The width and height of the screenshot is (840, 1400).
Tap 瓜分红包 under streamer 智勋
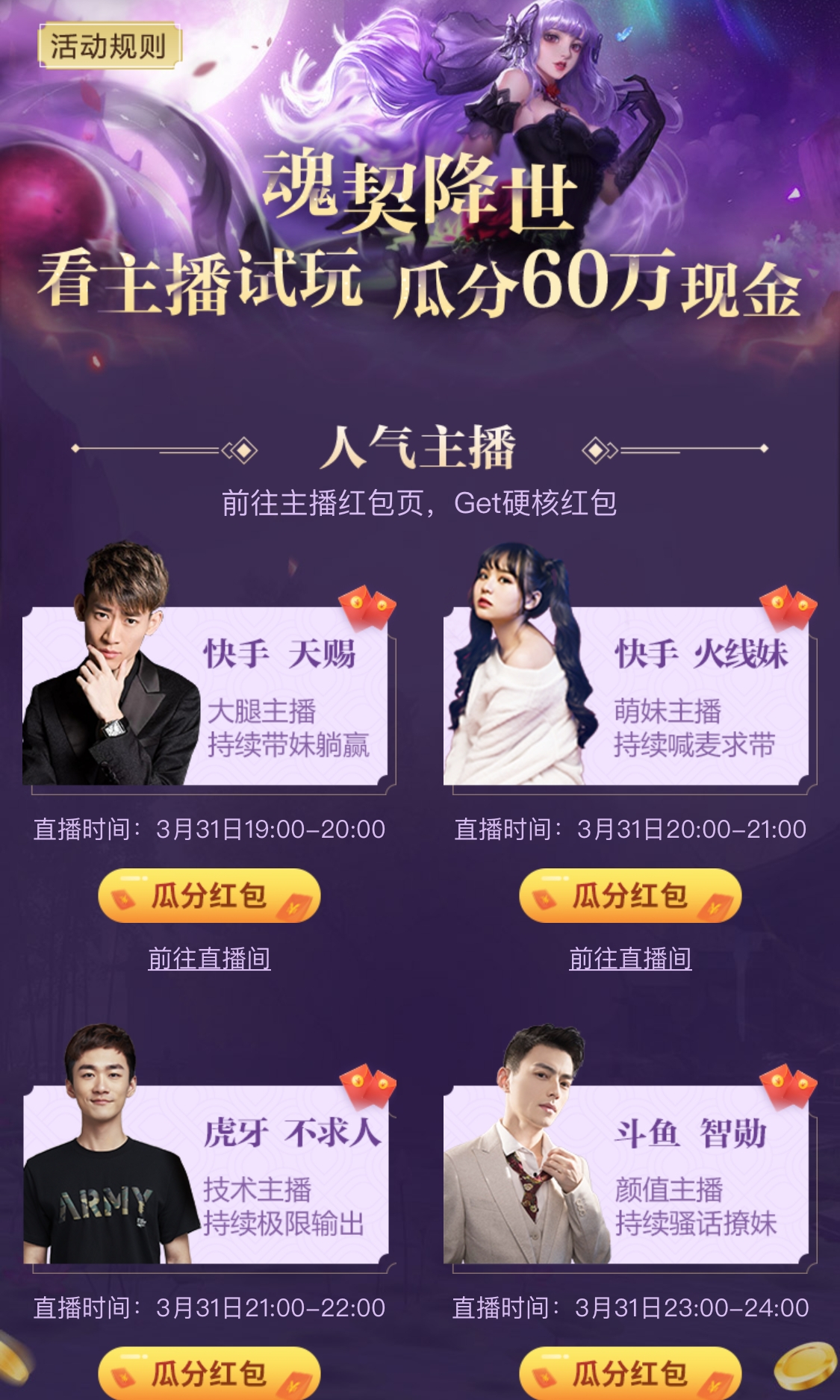pos(630,1374)
